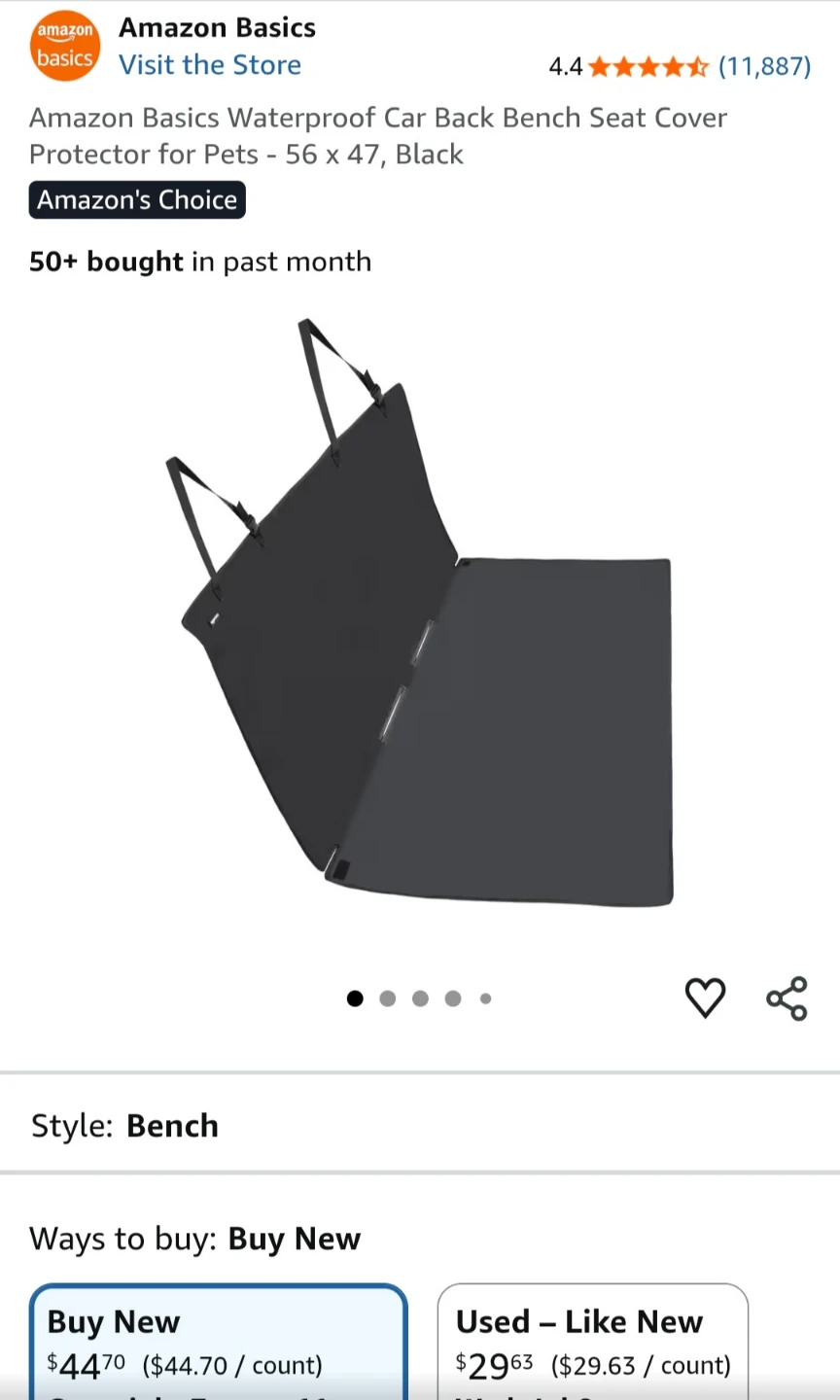Viewport: 840px width, 1400px height.
Task: Open the 11,887 customer ratings
Action: (764, 66)
